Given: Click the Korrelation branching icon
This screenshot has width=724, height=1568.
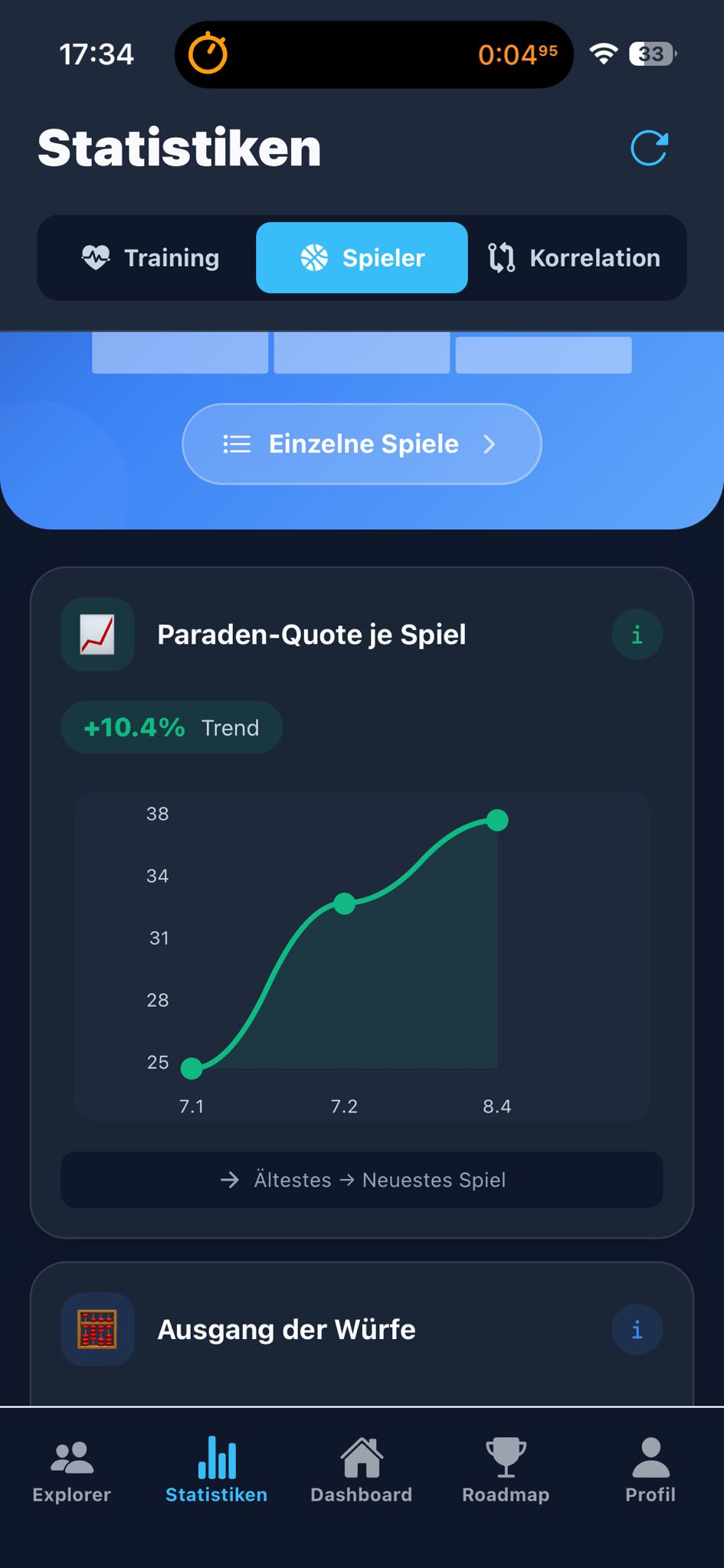Looking at the screenshot, I should [502, 258].
